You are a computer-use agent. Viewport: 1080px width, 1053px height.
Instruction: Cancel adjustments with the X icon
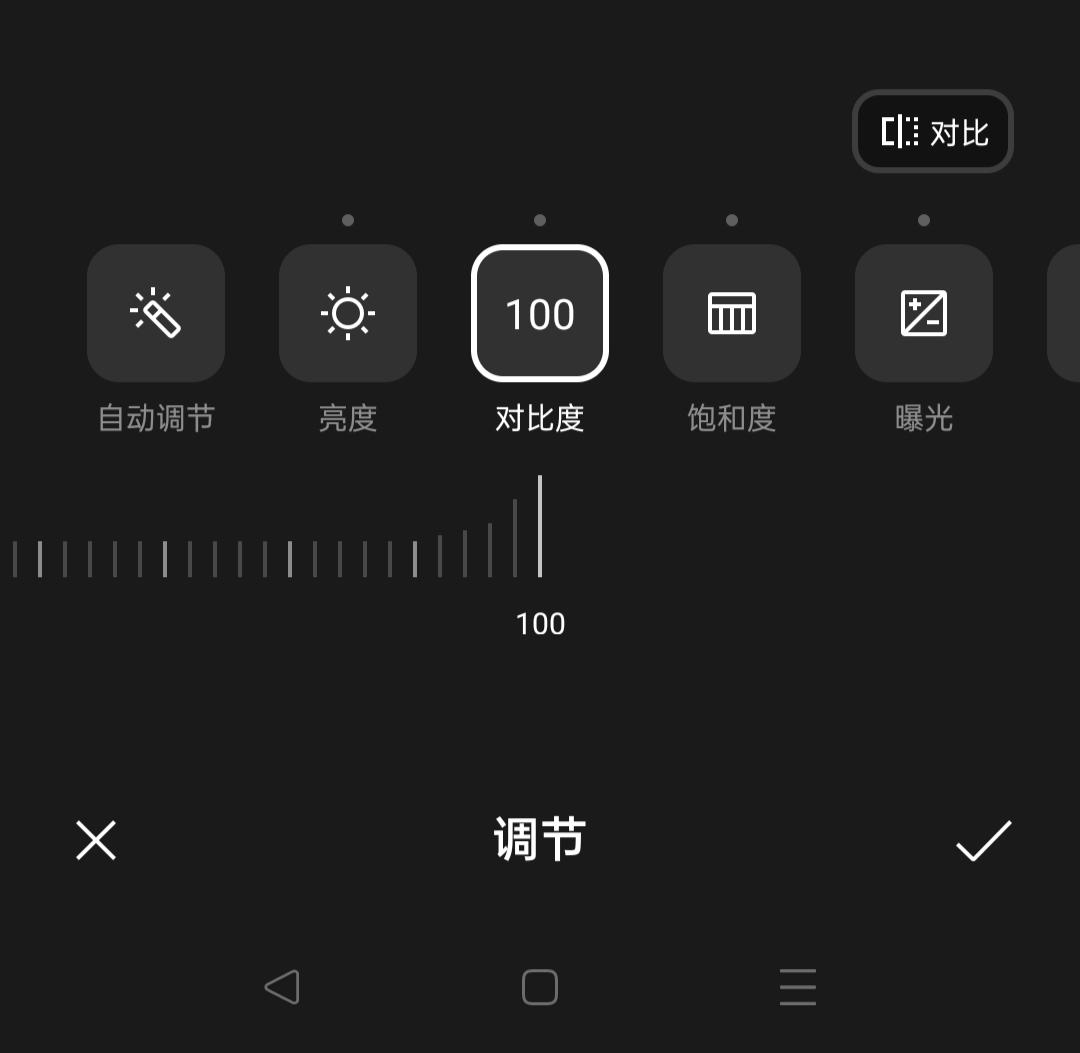coord(96,840)
